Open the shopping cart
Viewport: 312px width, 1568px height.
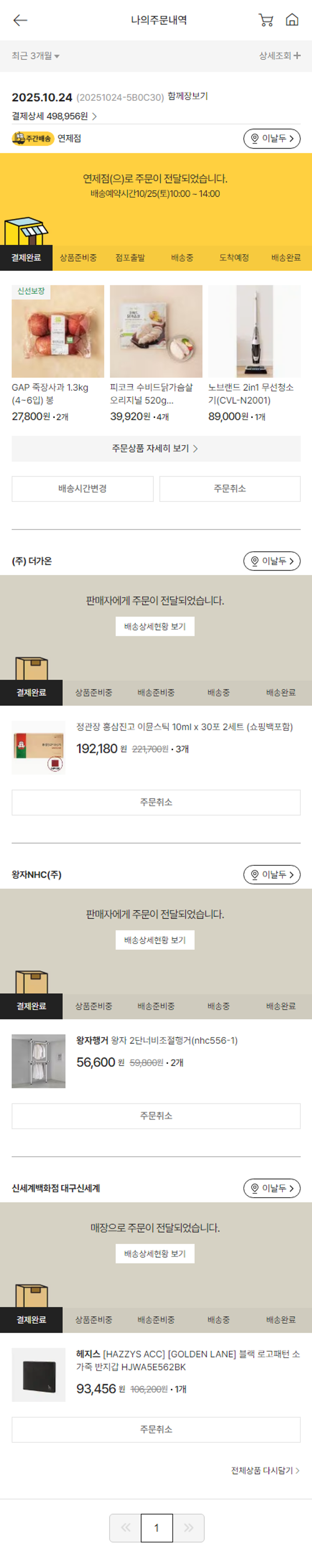(x=266, y=20)
